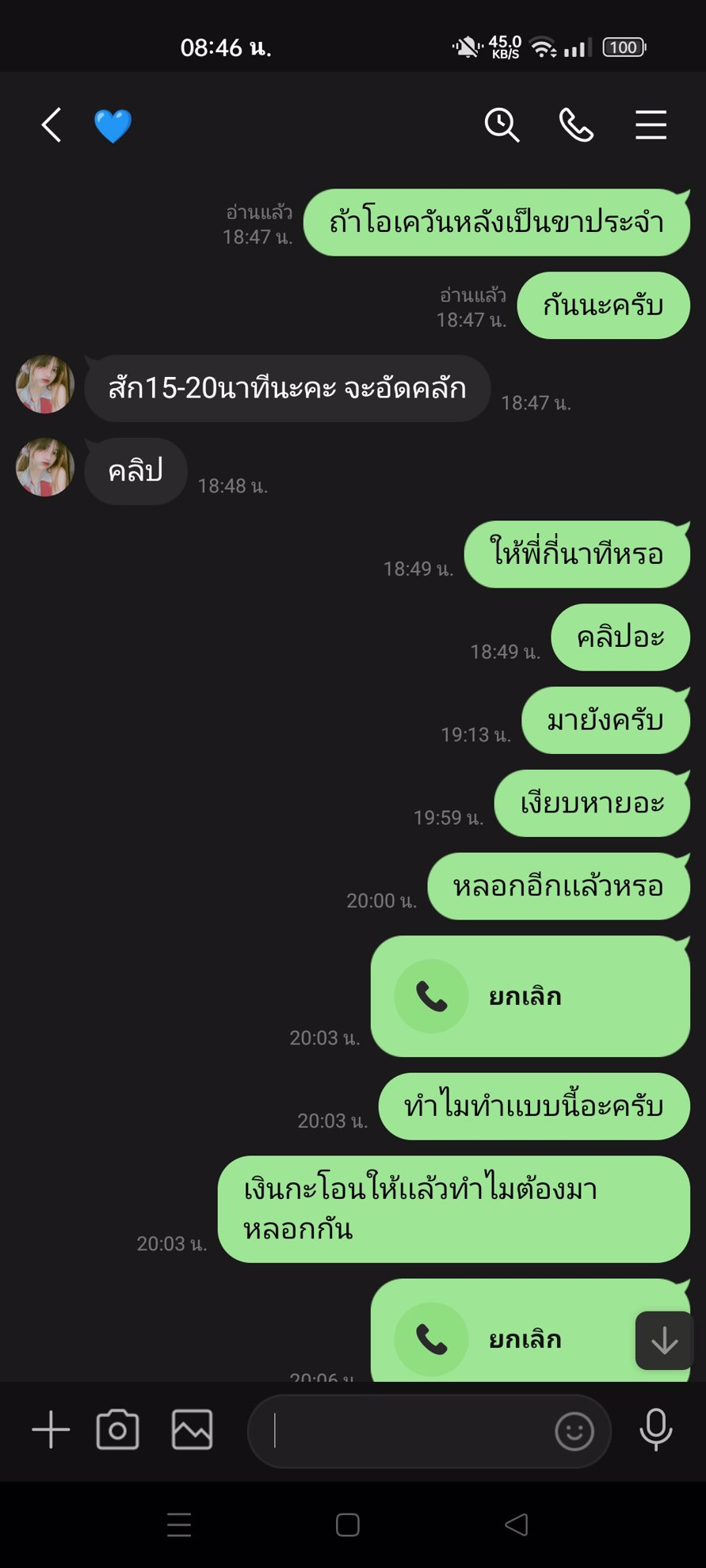The width and height of the screenshot is (706, 1568).
Task: Jump to the latest message arrow
Action: tap(664, 1341)
